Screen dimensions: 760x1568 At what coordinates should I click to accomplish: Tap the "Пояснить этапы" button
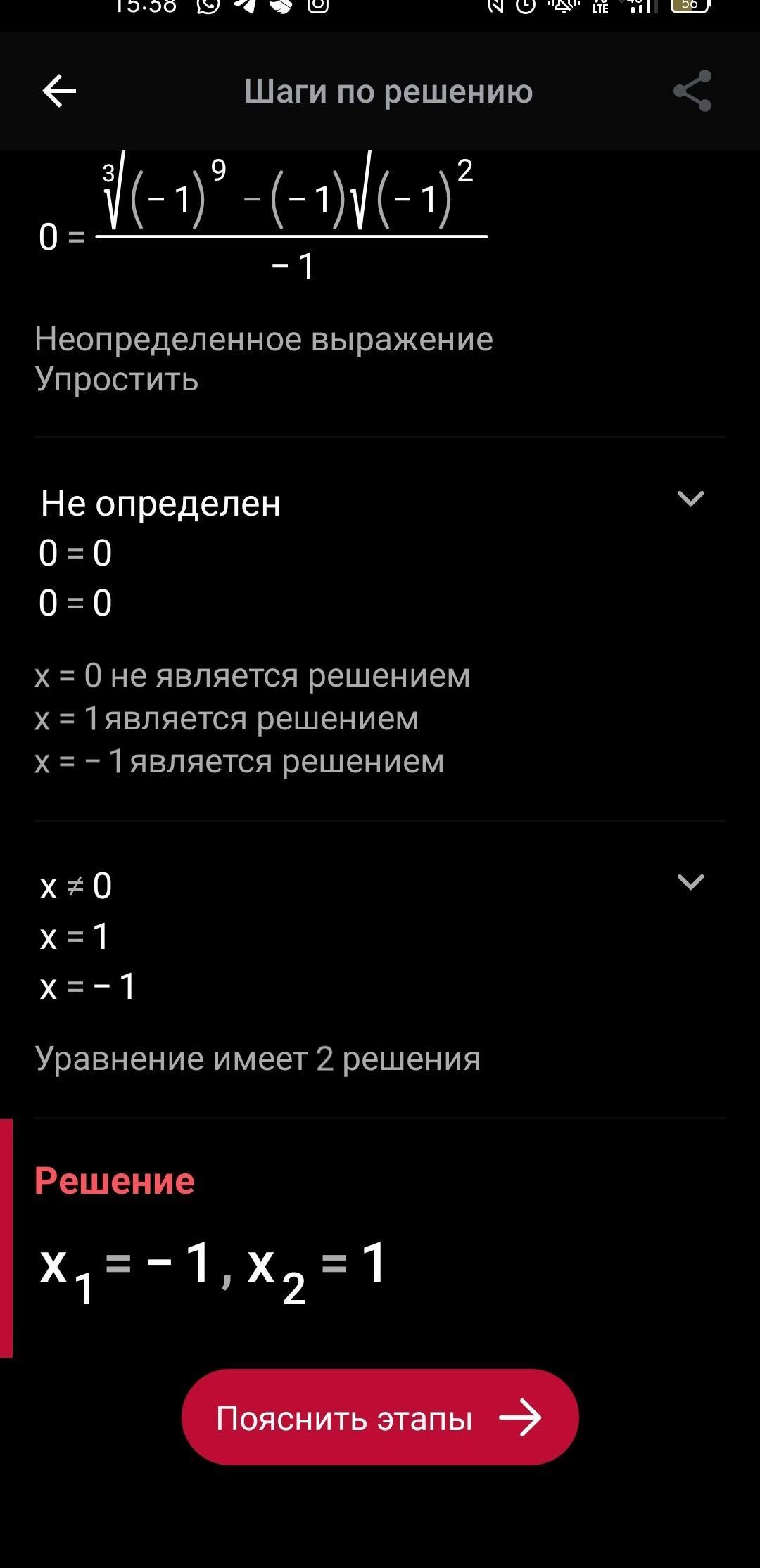pos(380,1417)
